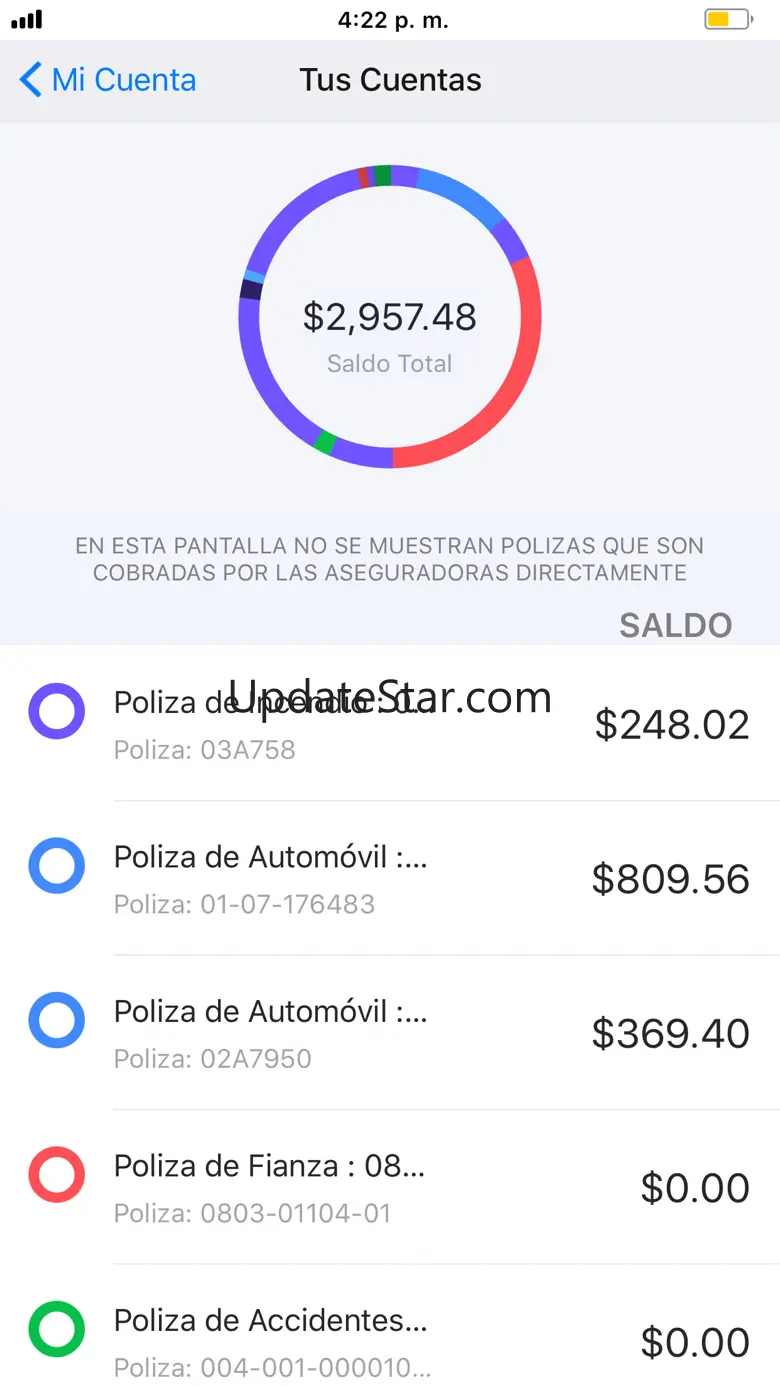Go back to Mi Cuenta
The height and width of the screenshot is (1387, 780).
[108, 80]
